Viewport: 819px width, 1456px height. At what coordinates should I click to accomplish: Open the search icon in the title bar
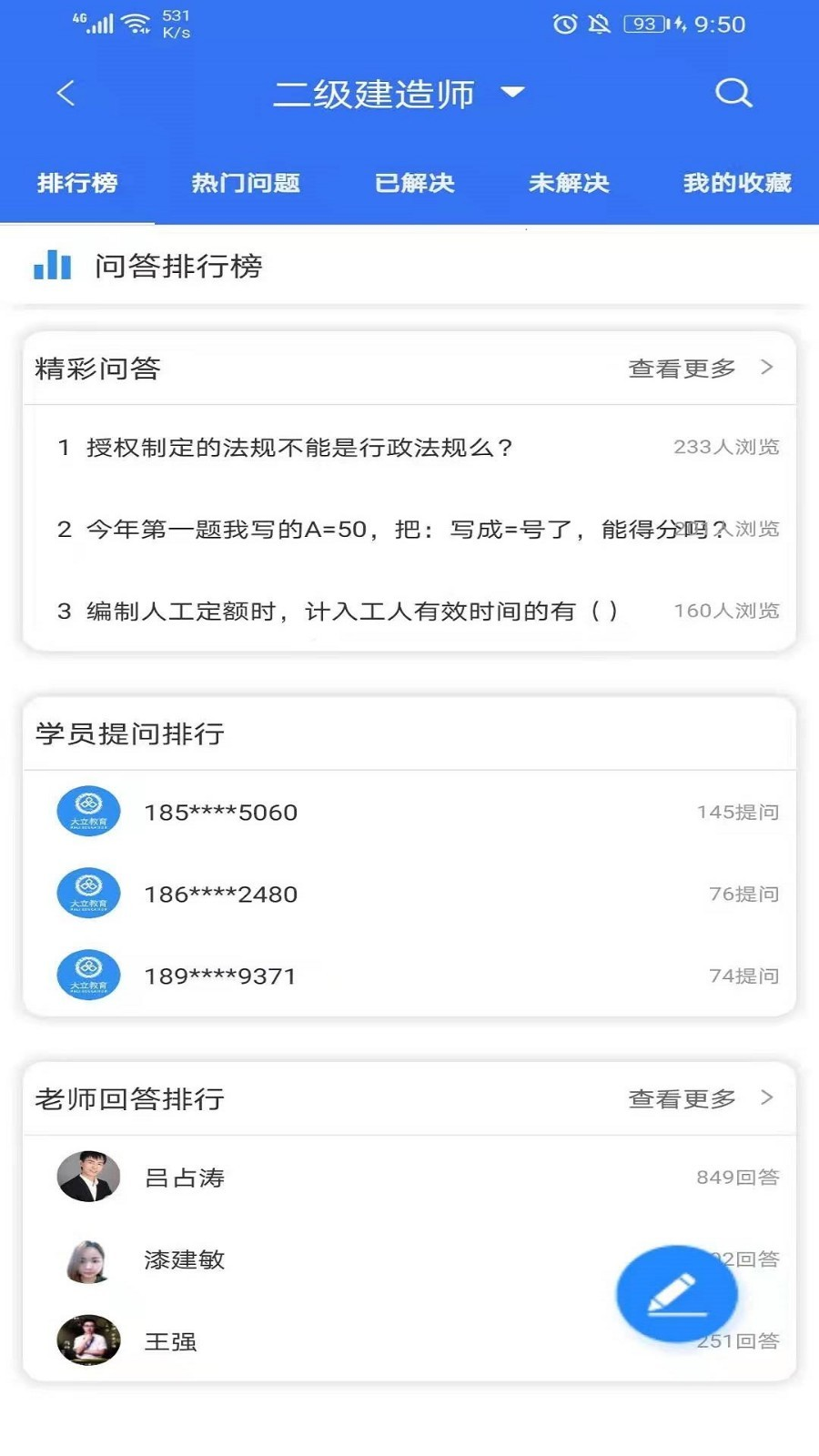(733, 92)
